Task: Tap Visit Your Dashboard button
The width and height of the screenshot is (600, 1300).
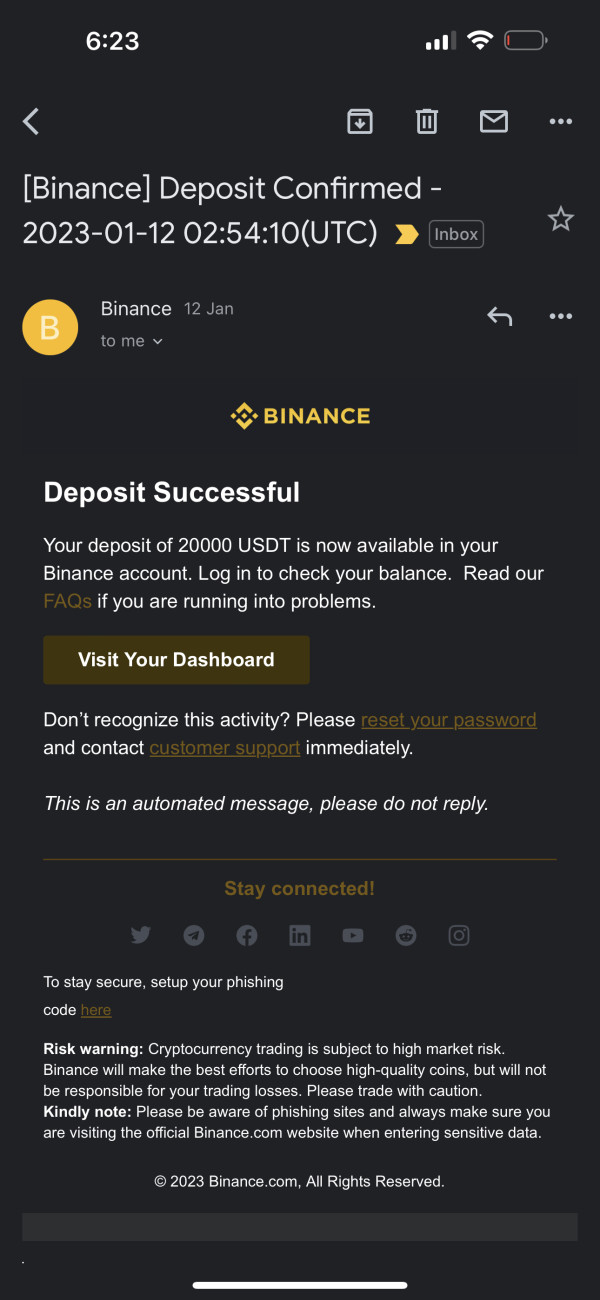Action: click(x=176, y=660)
